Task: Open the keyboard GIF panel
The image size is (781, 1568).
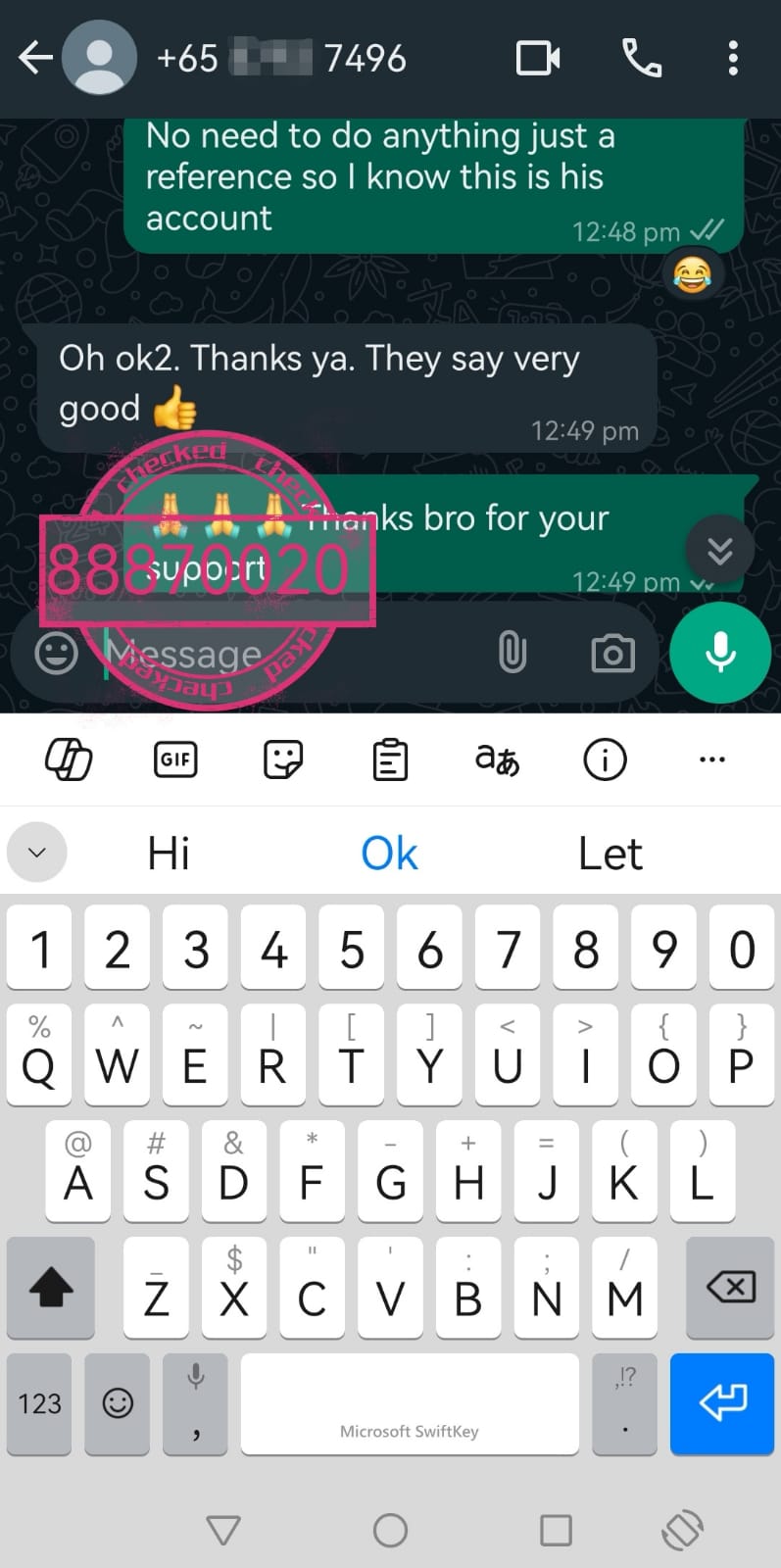Action: 175,759
